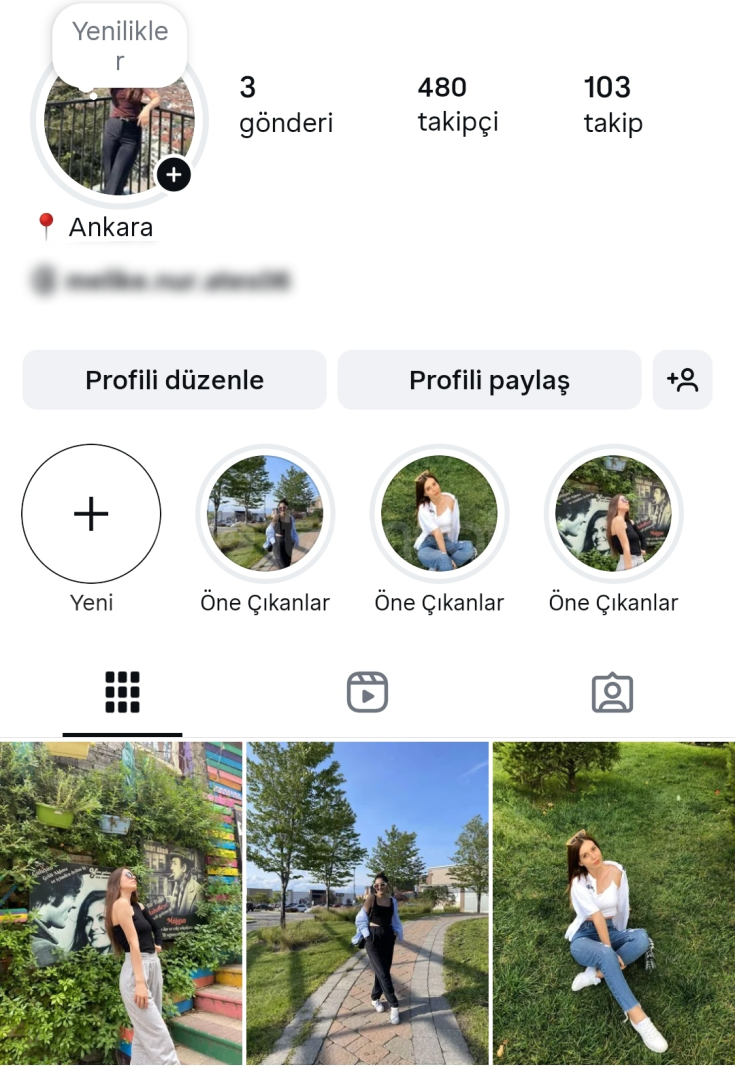View the 103 takip list

(x=613, y=104)
